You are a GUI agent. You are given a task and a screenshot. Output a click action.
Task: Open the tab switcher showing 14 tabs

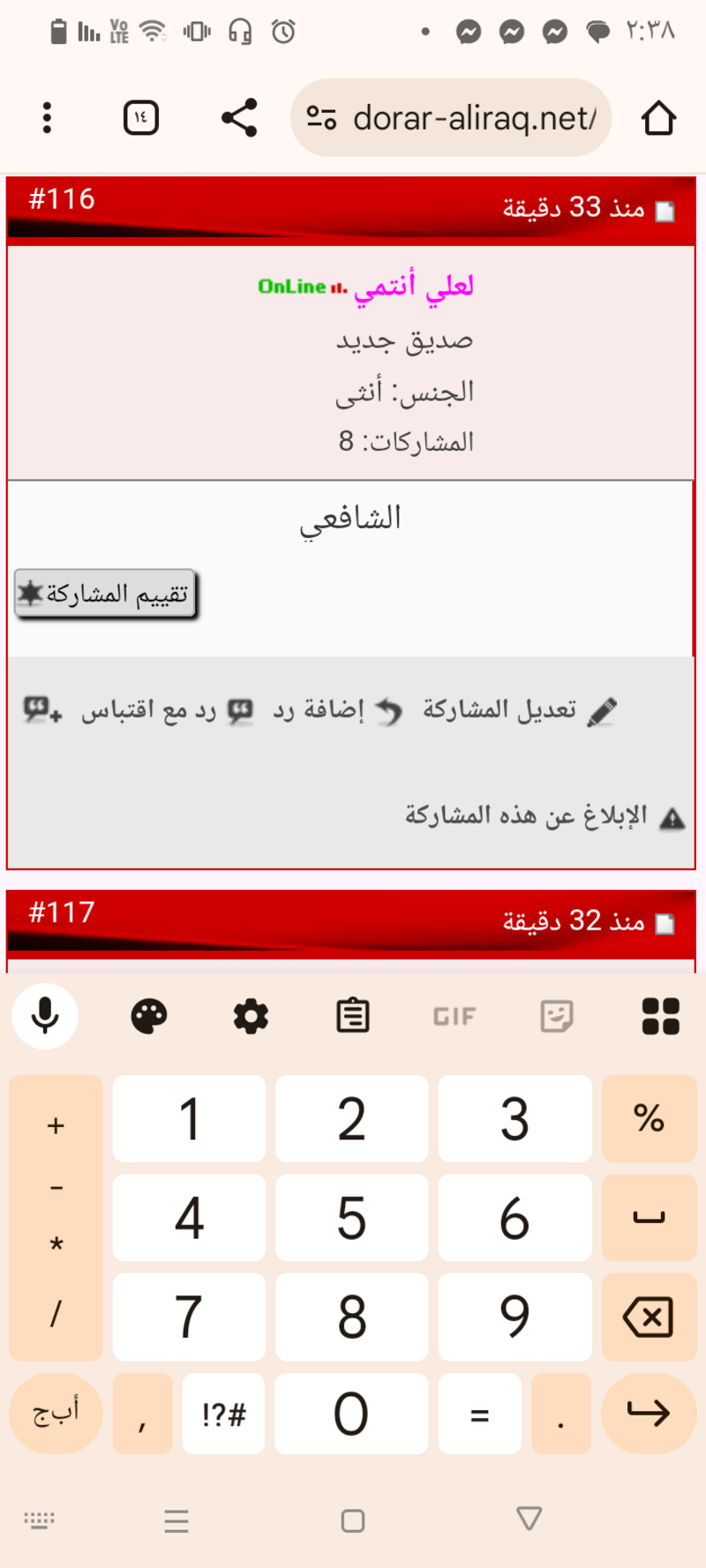[x=141, y=117]
